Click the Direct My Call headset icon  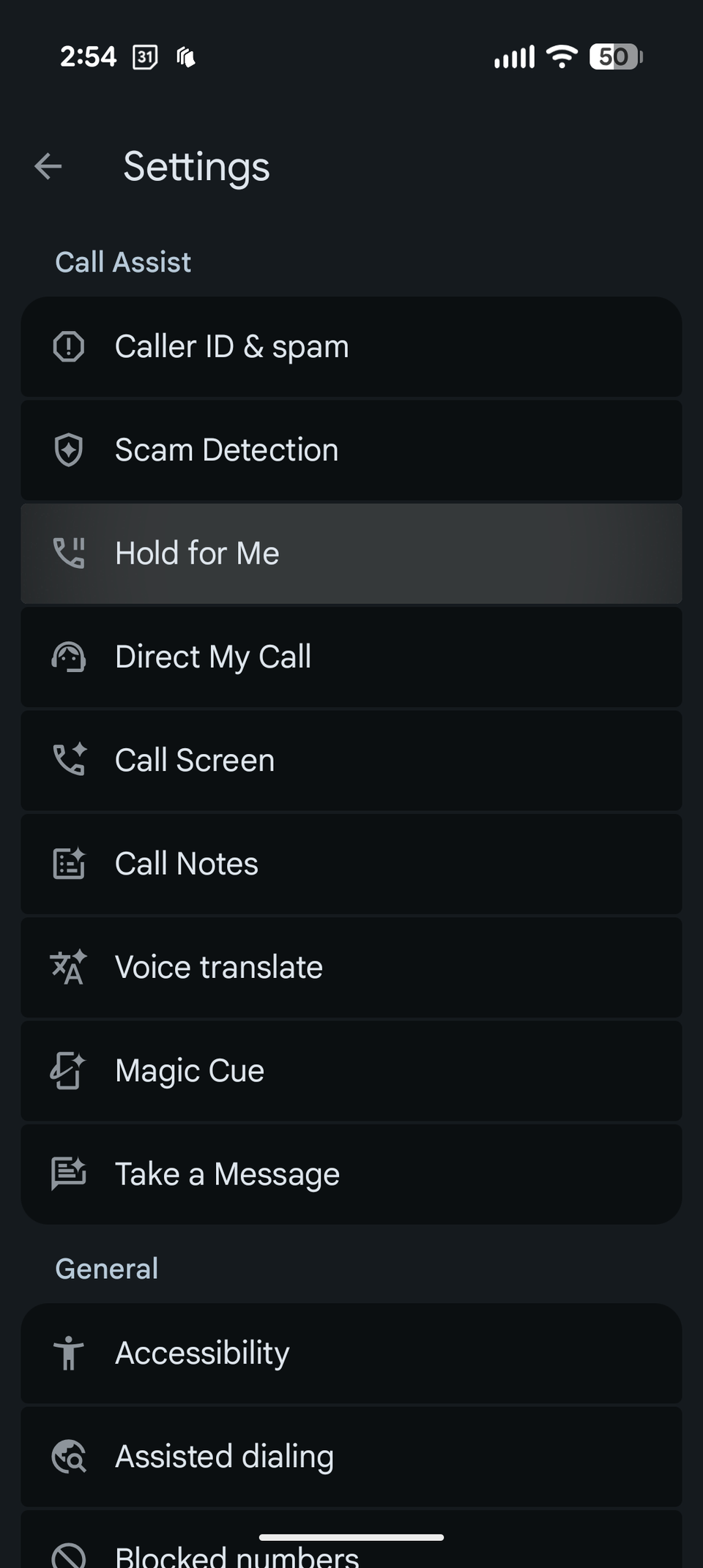[x=68, y=657]
